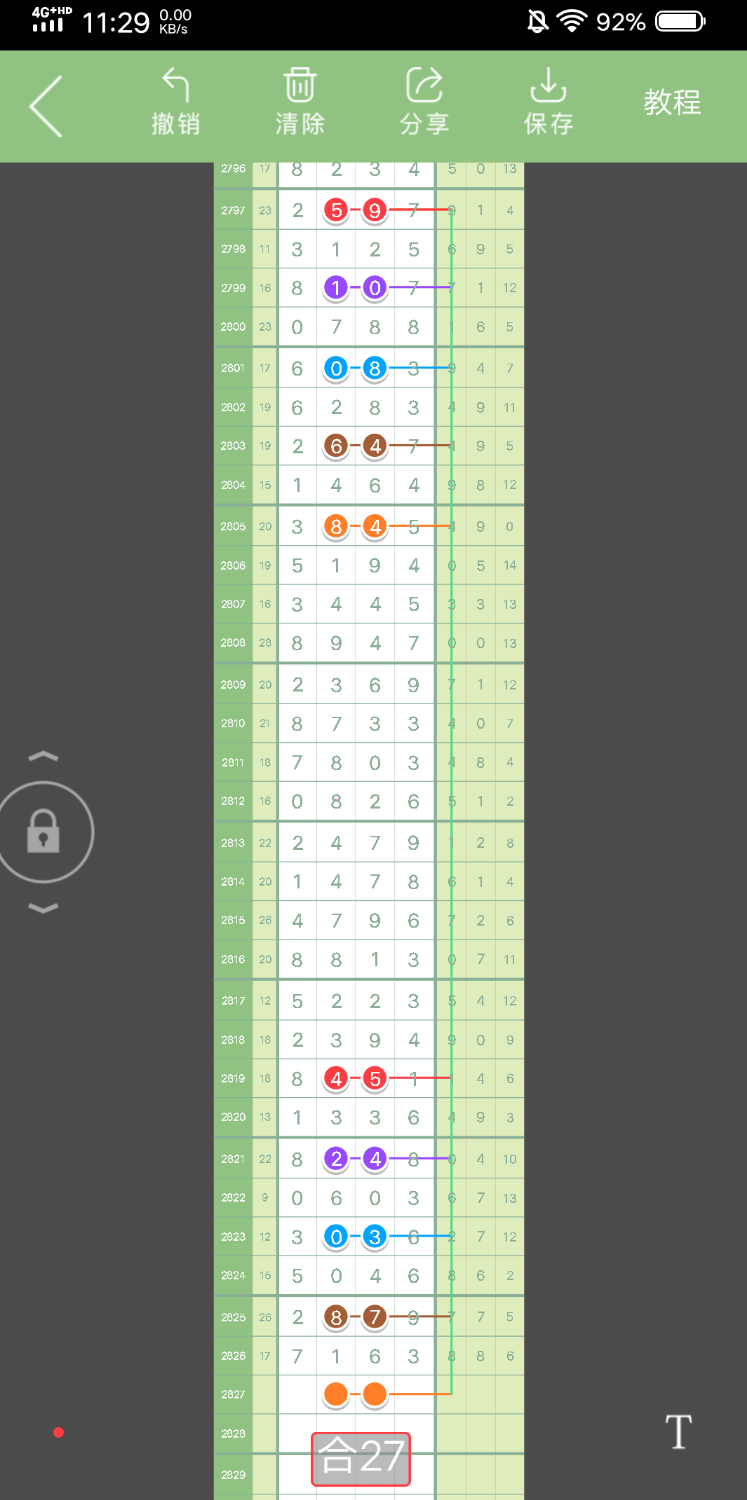Select the 合27 label box
This screenshot has height=1500, width=747.
coord(361,1458)
